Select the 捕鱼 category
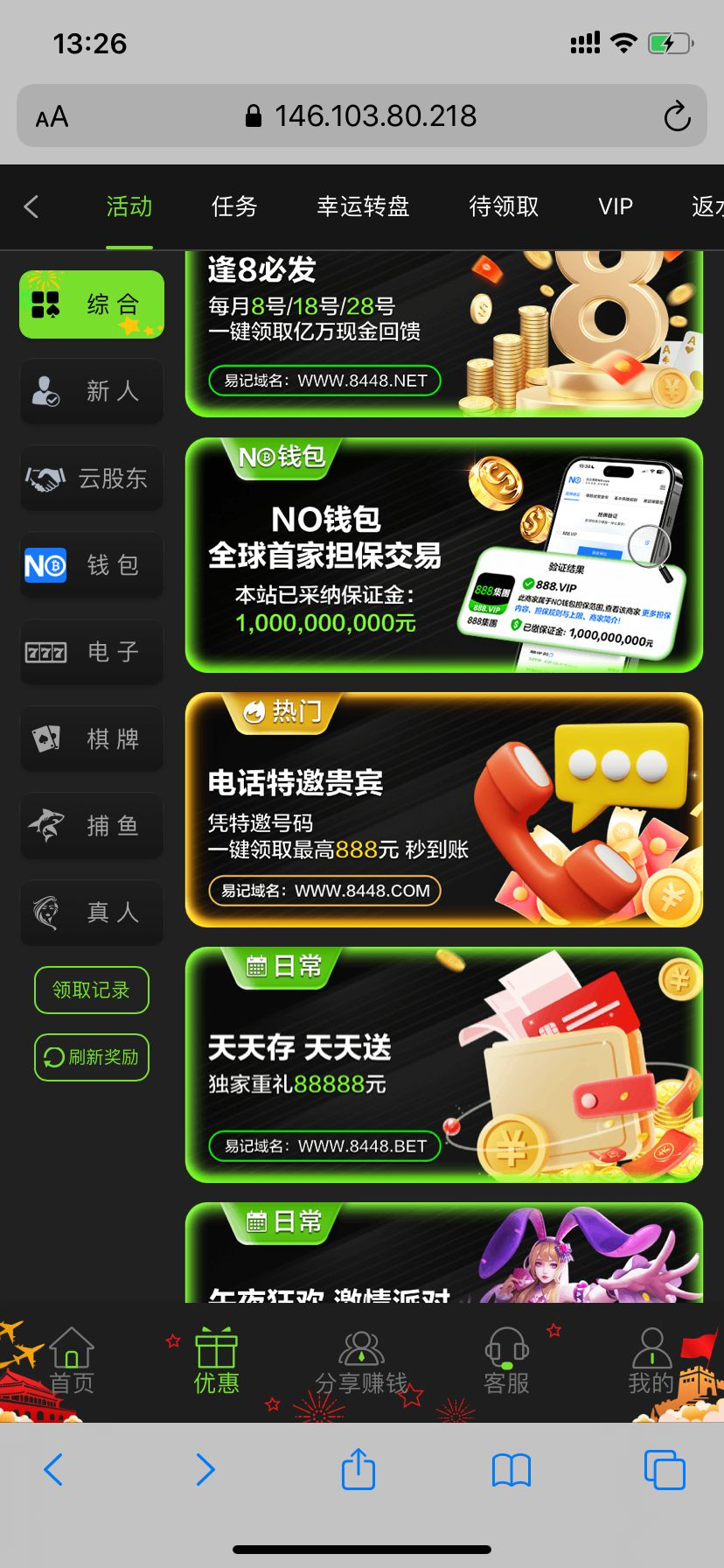 pyautogui.click(x=92, y=825)
